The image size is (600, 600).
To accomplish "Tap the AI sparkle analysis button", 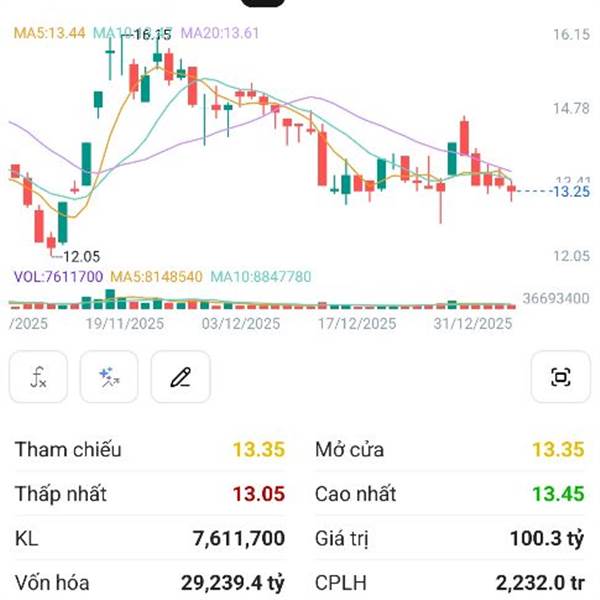I will pos(110,377).
